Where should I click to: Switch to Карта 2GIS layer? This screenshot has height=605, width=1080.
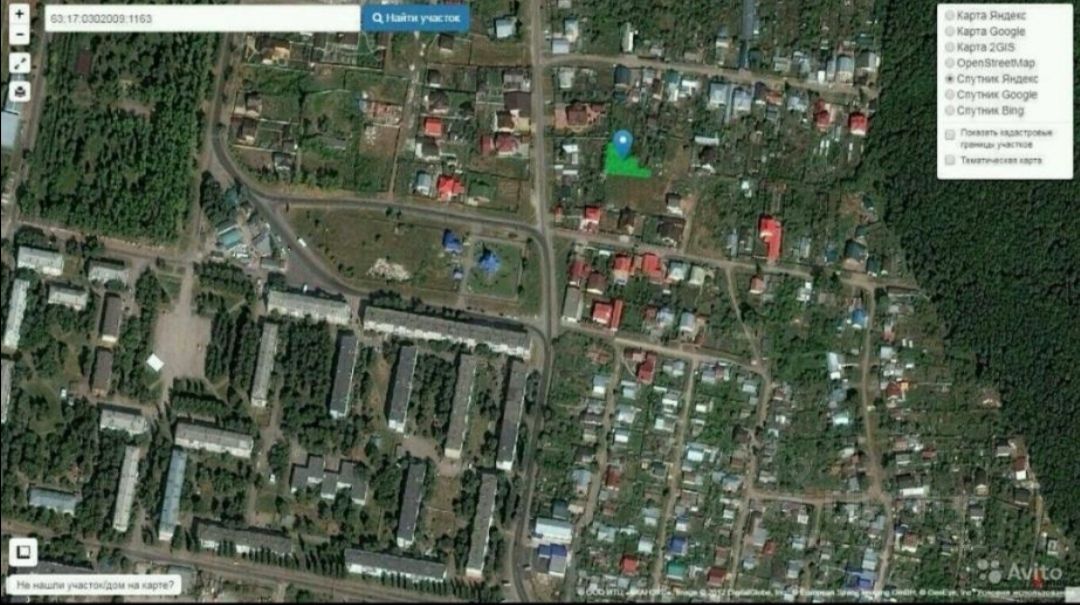tap(950, 47)
